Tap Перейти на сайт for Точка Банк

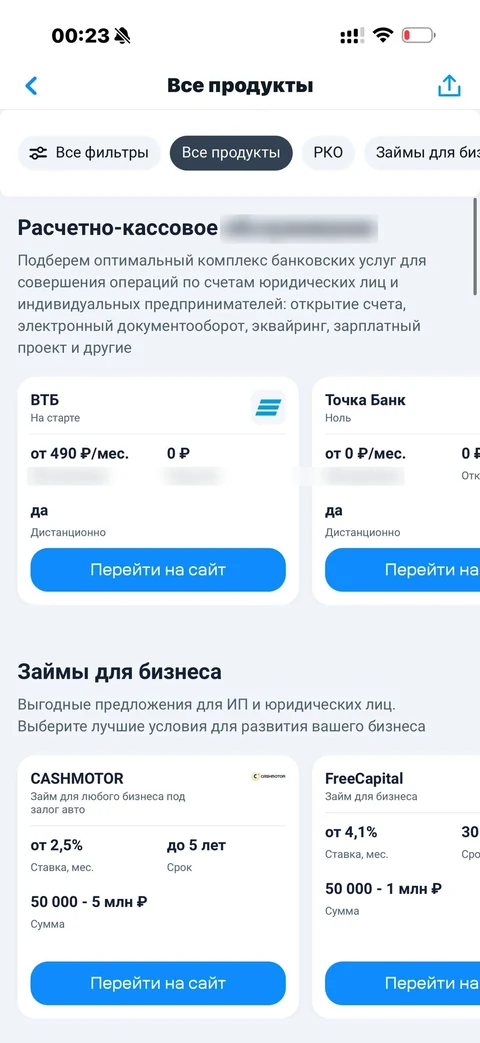402,570
